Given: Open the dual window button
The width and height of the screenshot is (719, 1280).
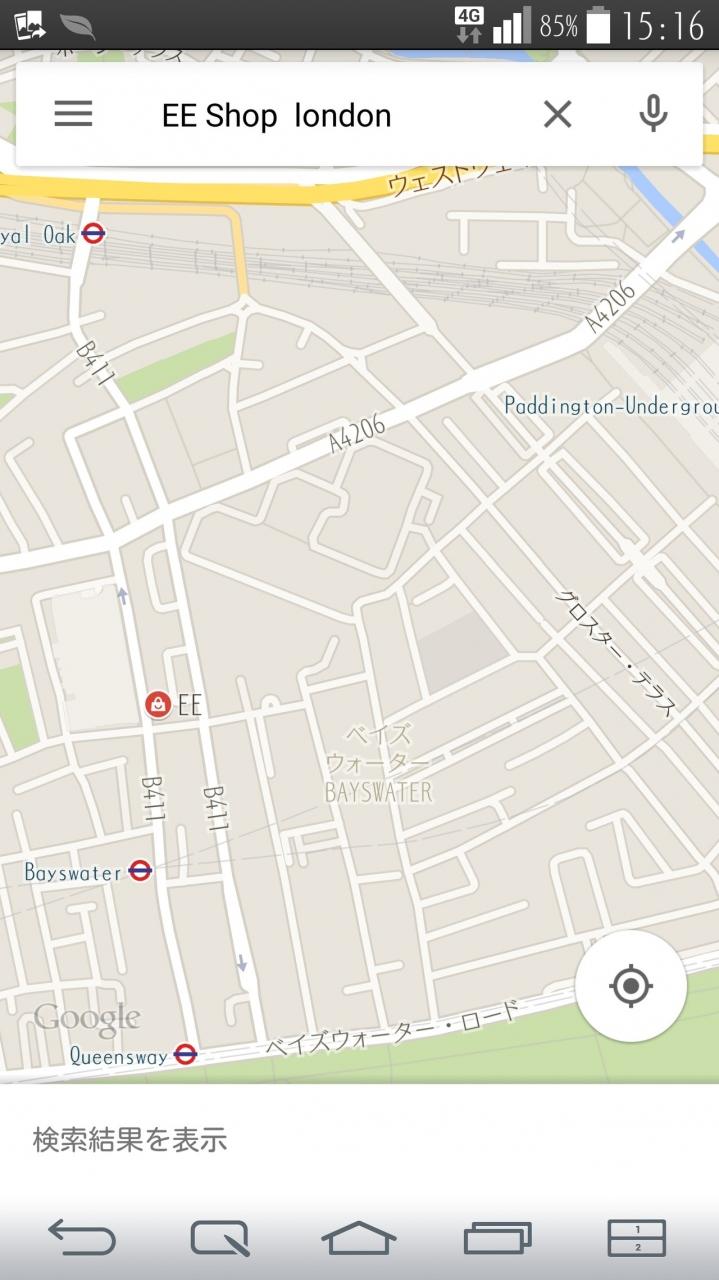Looking at the screenshot, I should [637, 1238].
